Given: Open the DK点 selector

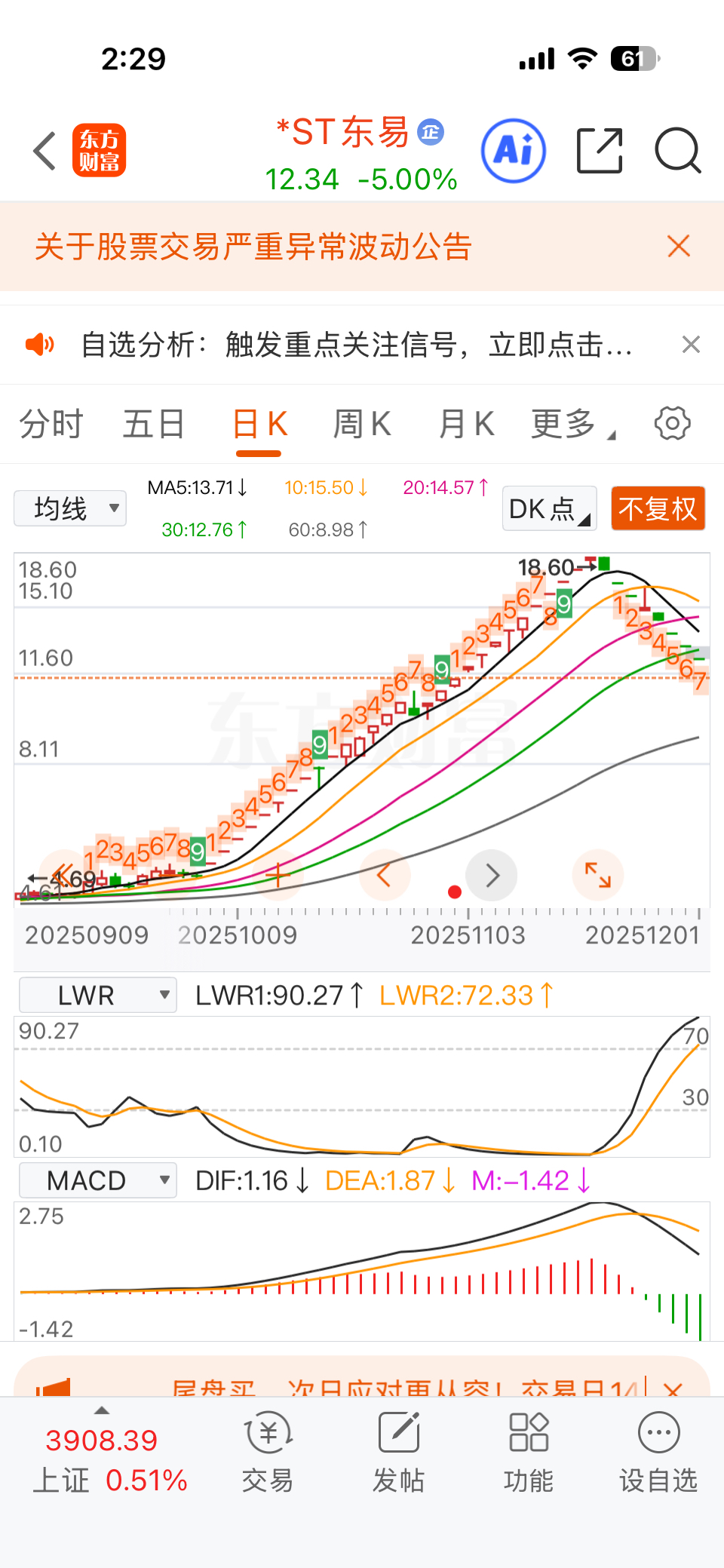Looking at the screenshot, I should pyautogui.click(x=549, y=508).
